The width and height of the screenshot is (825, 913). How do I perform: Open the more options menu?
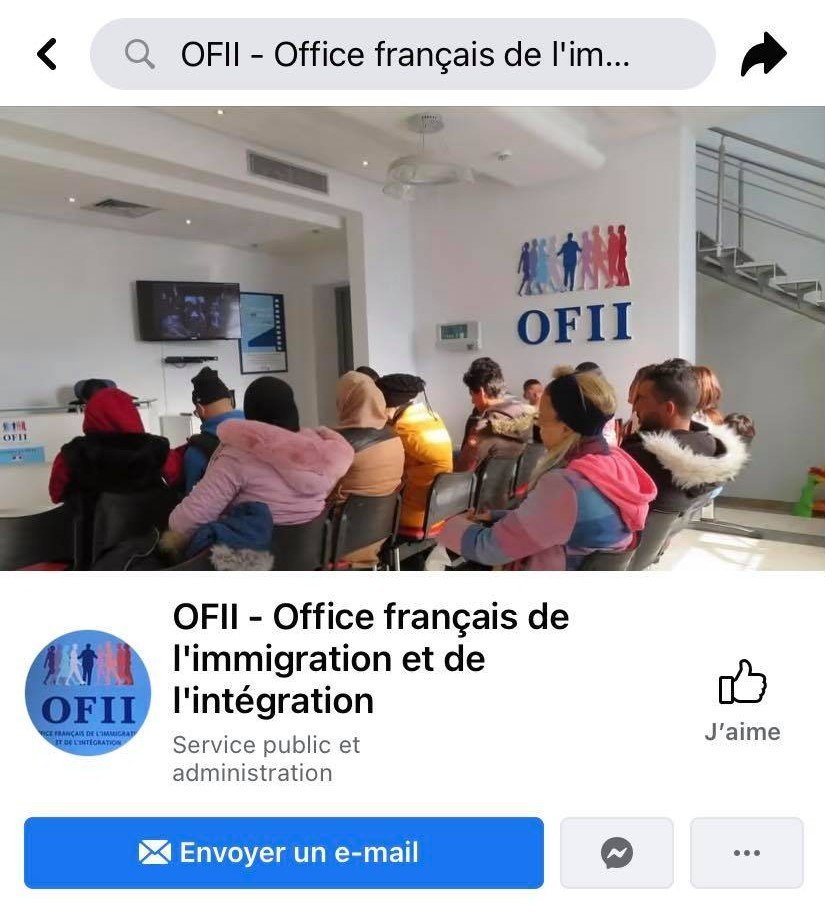[x=746, y=853]
